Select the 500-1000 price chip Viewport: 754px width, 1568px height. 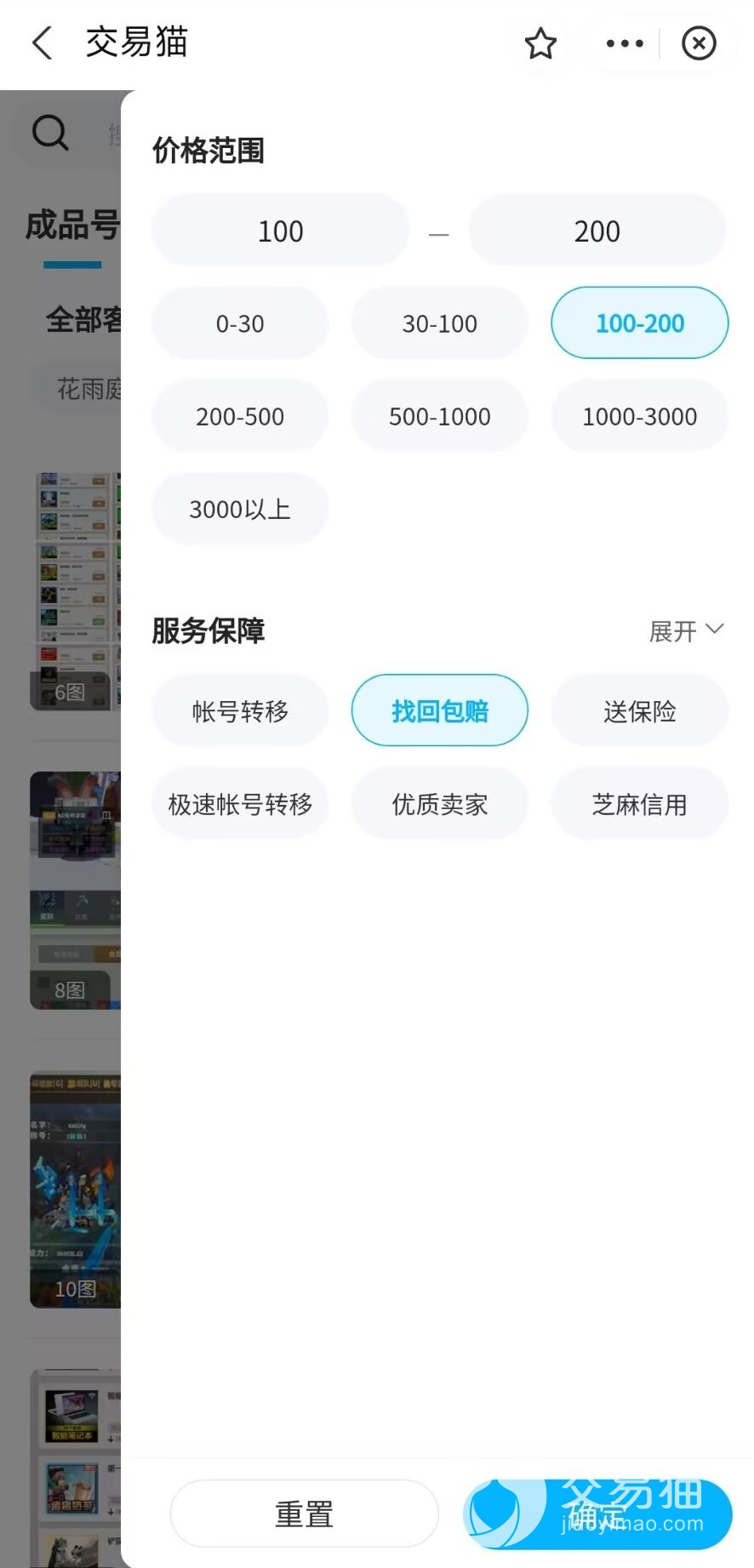(440, 416)
